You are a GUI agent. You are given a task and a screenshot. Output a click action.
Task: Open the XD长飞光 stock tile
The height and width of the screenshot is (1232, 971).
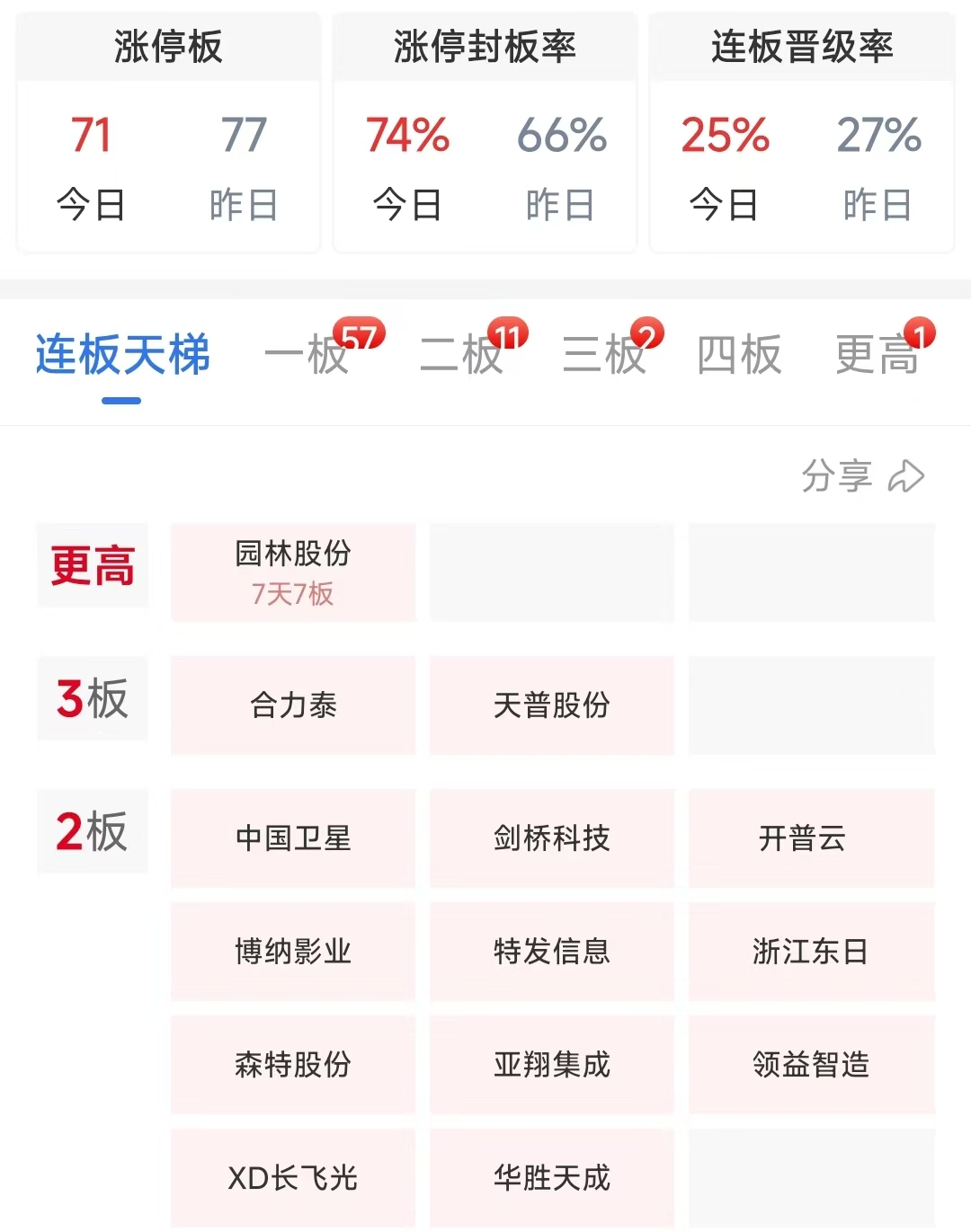(293, 1178)
